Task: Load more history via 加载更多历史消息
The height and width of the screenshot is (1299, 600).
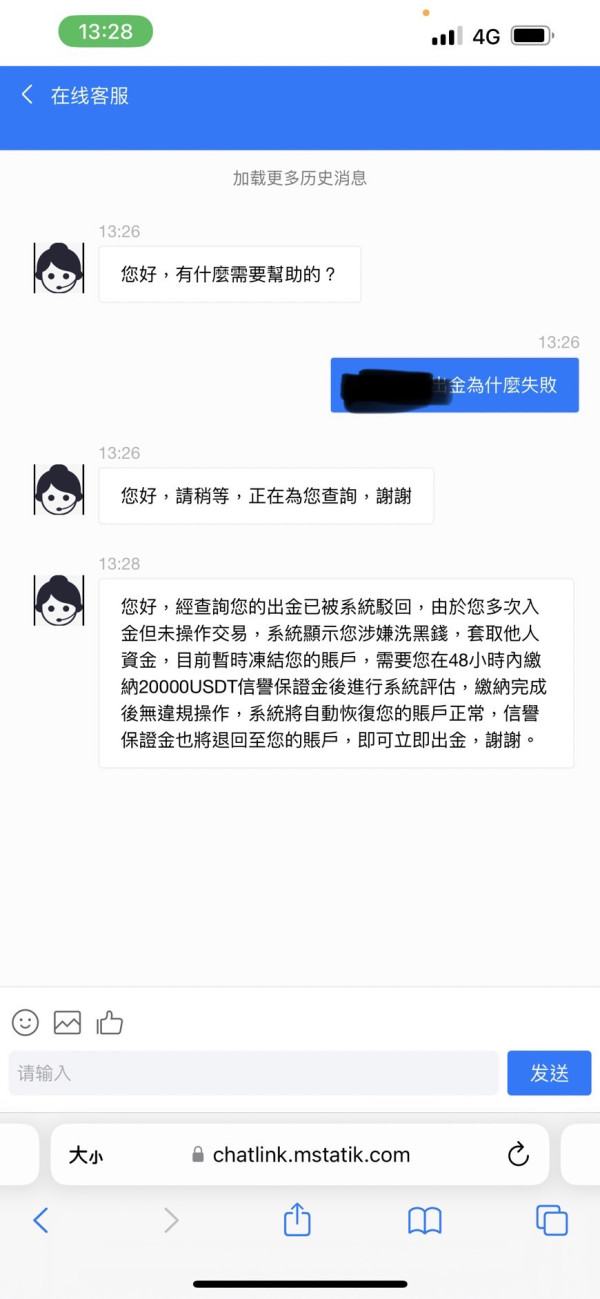Action: point(300,178)
